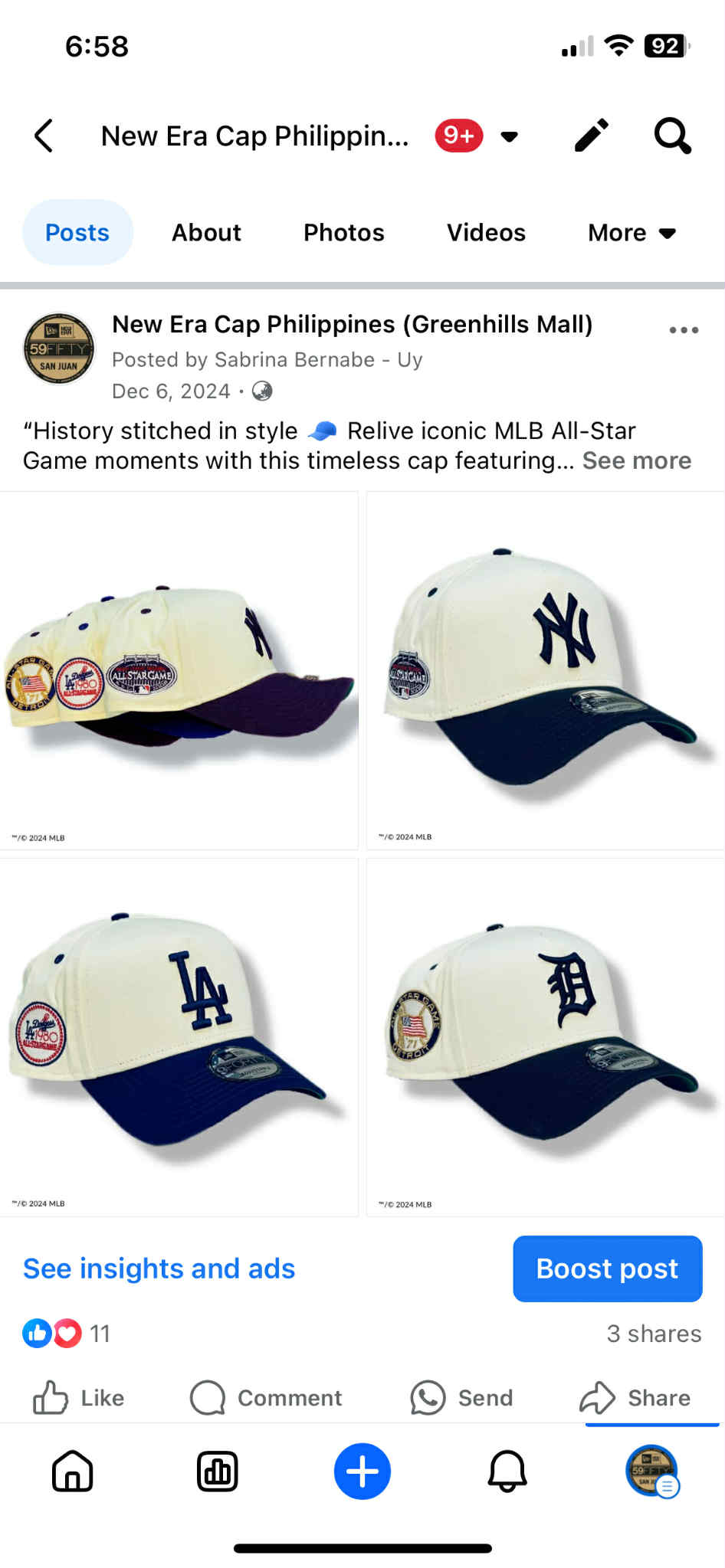Open See insights and ads
The image size is (725, 1568).
159,1268
